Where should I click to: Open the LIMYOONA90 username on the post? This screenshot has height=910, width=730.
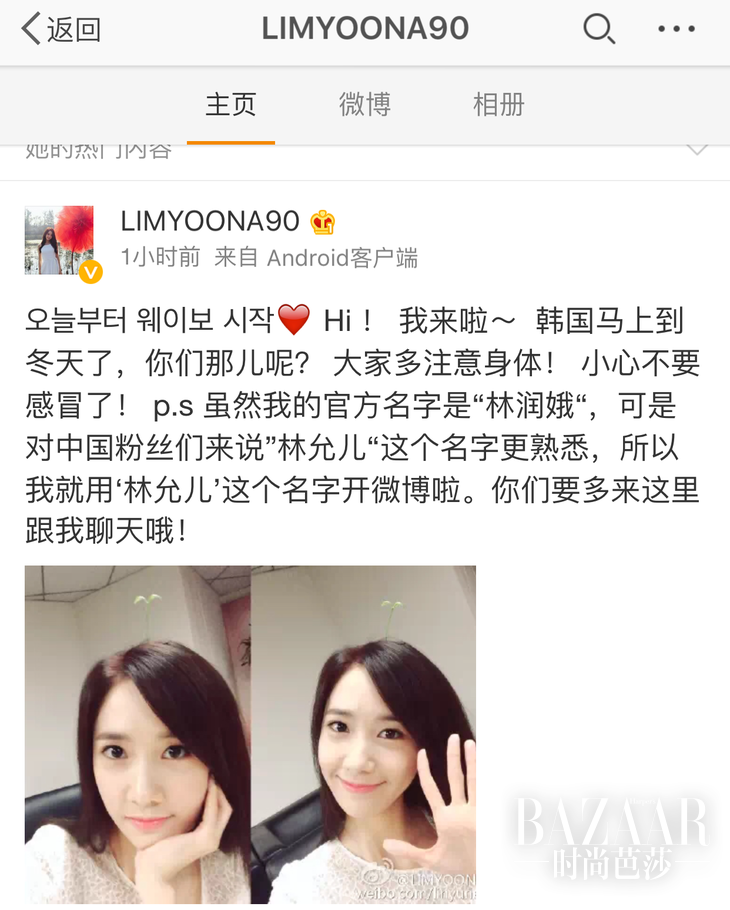coord(210,222)
